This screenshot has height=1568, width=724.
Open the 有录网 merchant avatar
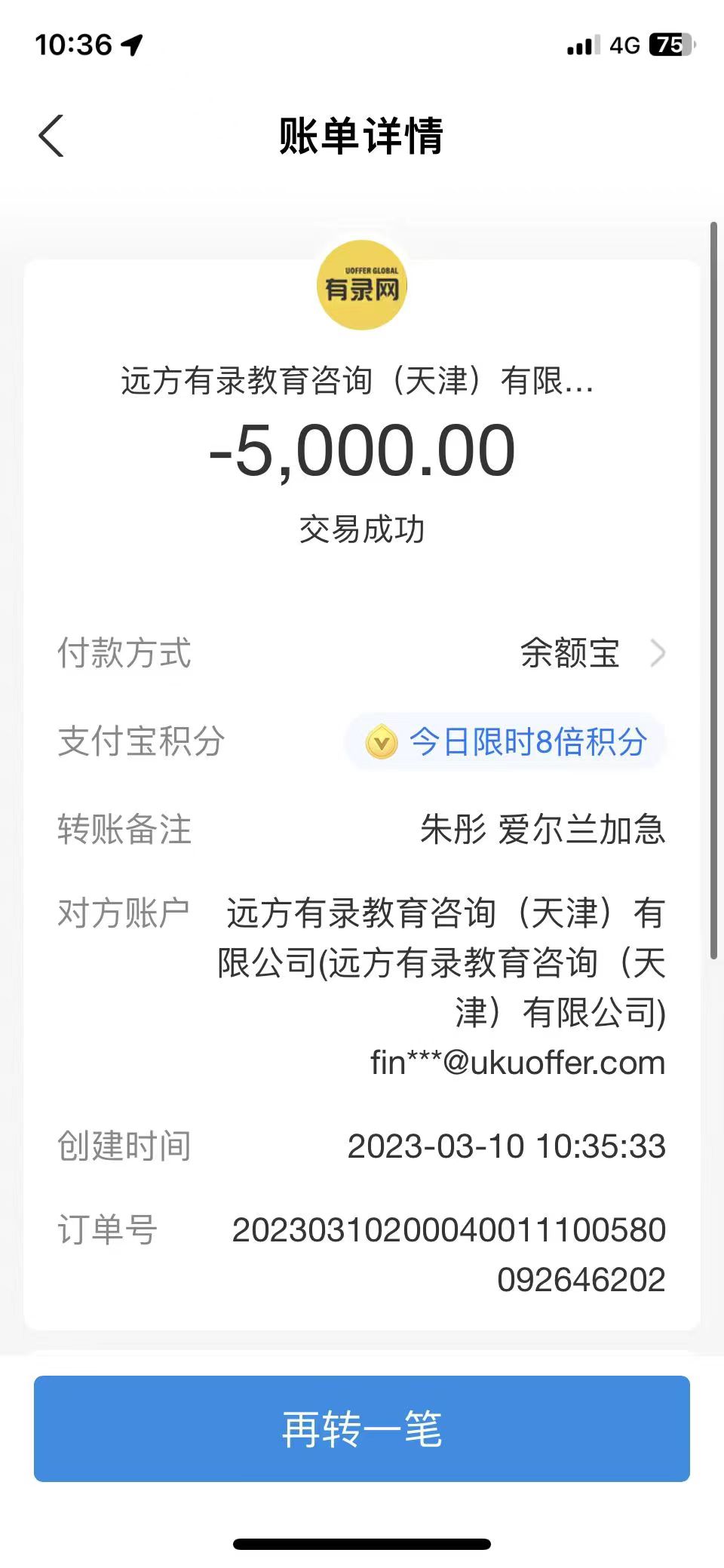362,286
